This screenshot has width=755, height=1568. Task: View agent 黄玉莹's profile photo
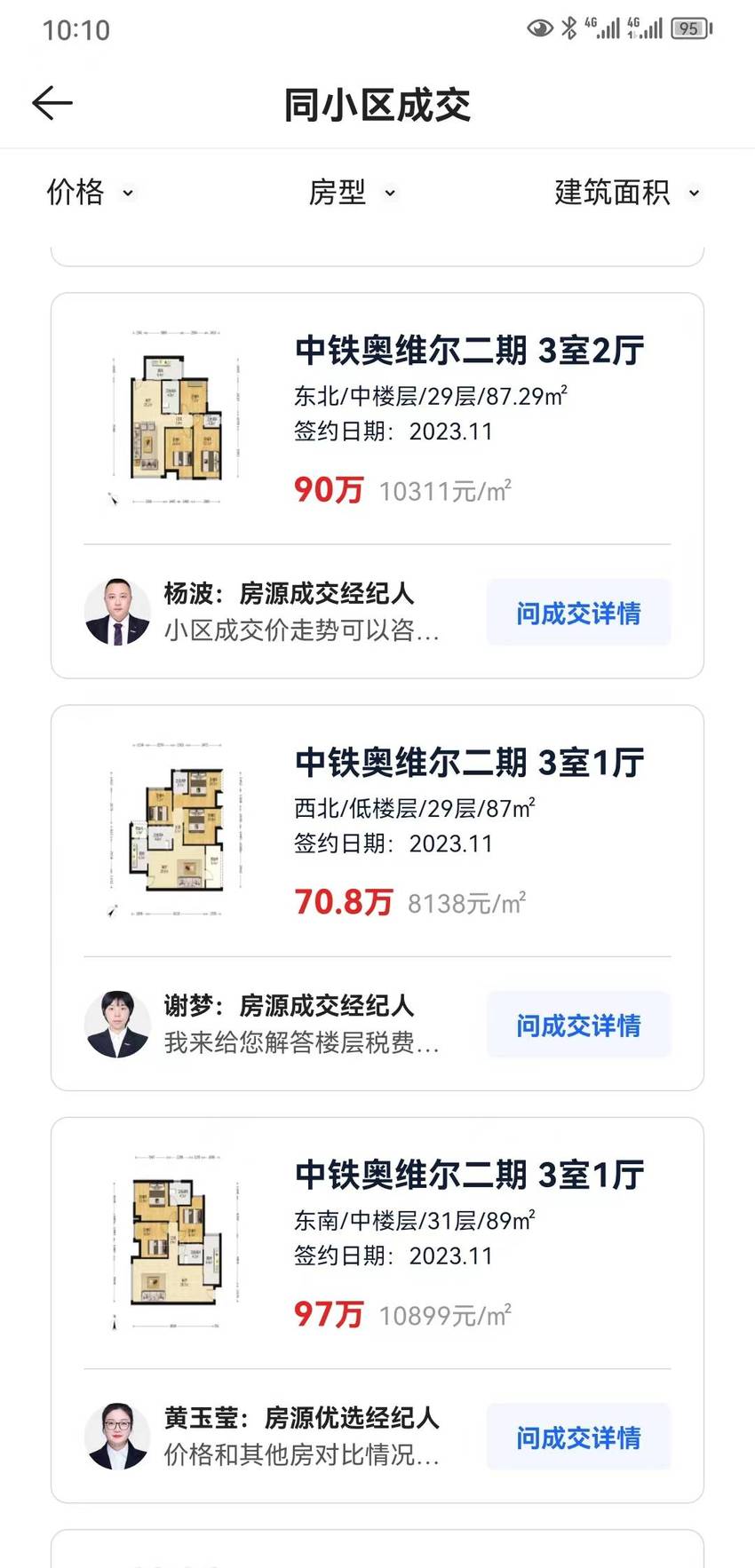click(117, 1436)
